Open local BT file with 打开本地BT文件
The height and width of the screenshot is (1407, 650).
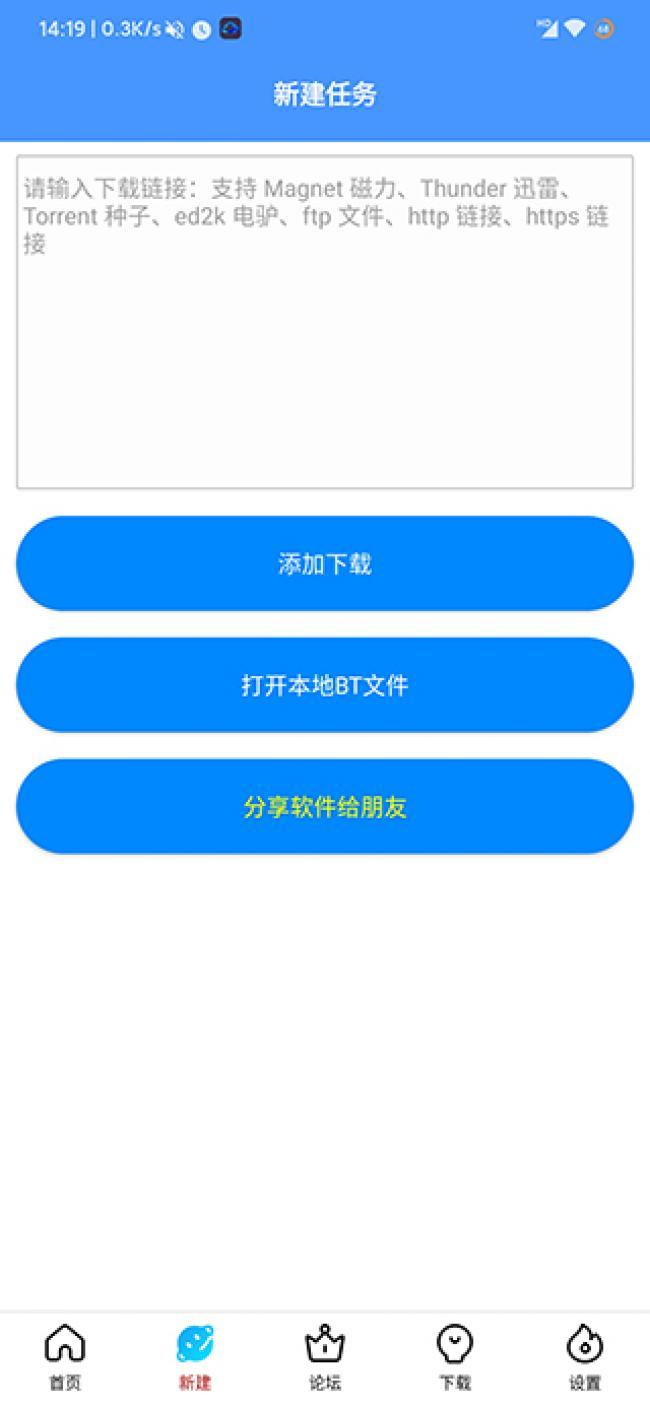coord(324,685)
